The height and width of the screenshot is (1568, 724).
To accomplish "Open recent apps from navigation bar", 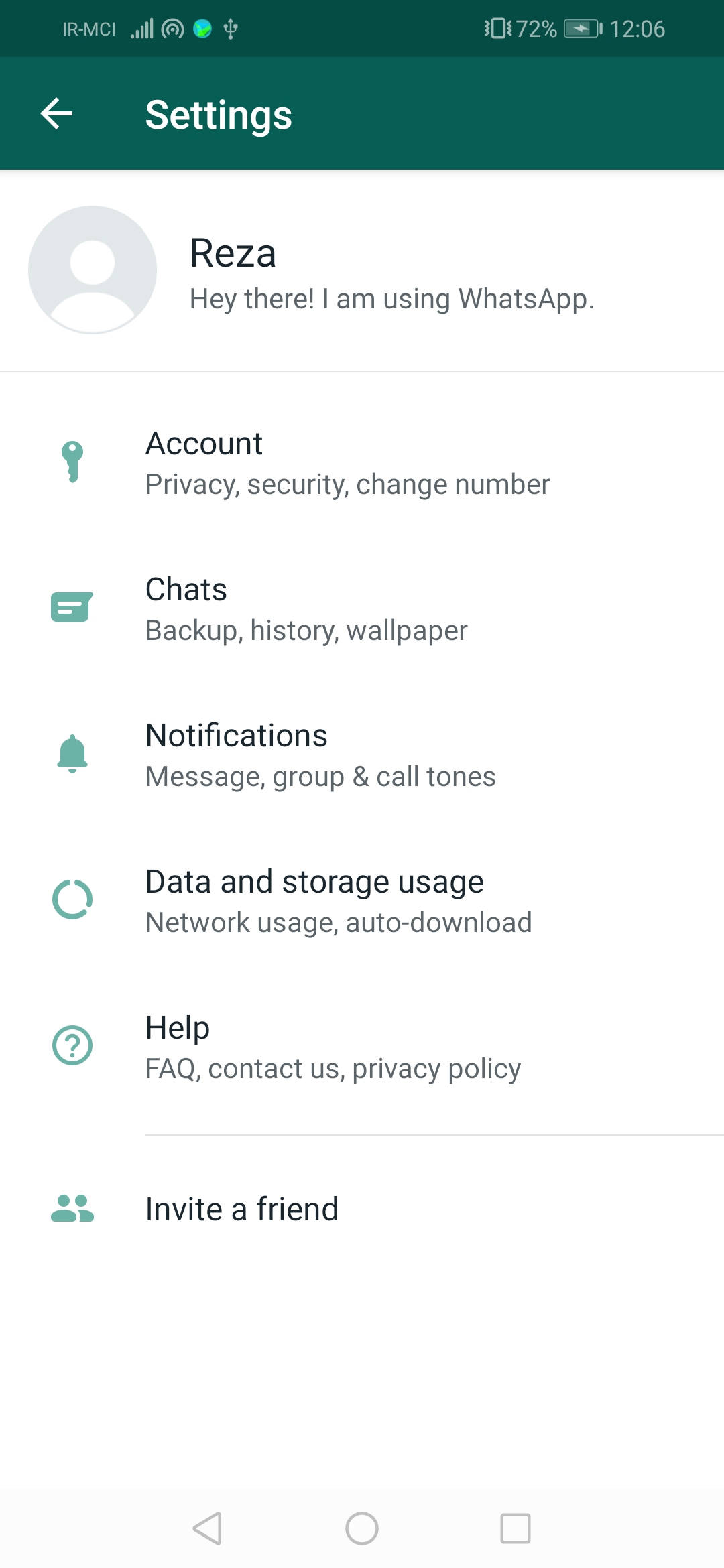I will [516, 1528].
